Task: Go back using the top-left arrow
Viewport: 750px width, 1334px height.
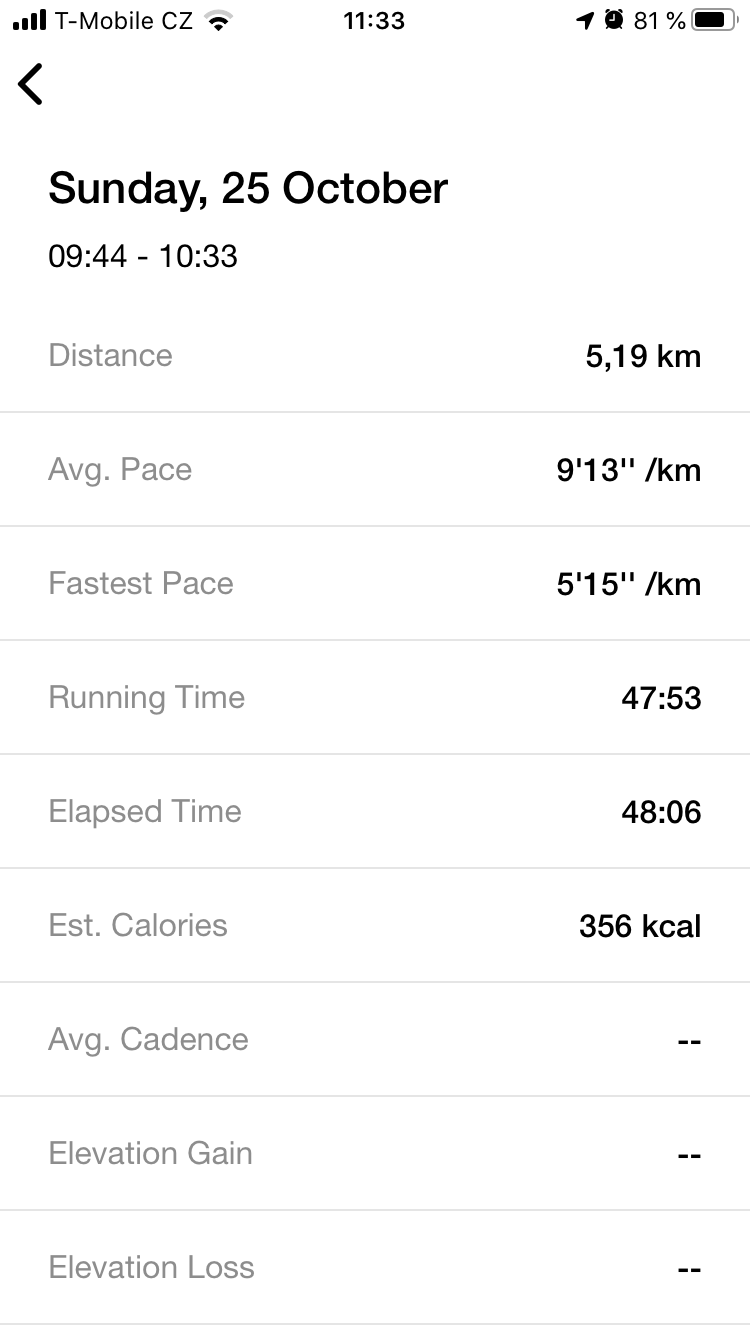Action: [x=30, y=84]
